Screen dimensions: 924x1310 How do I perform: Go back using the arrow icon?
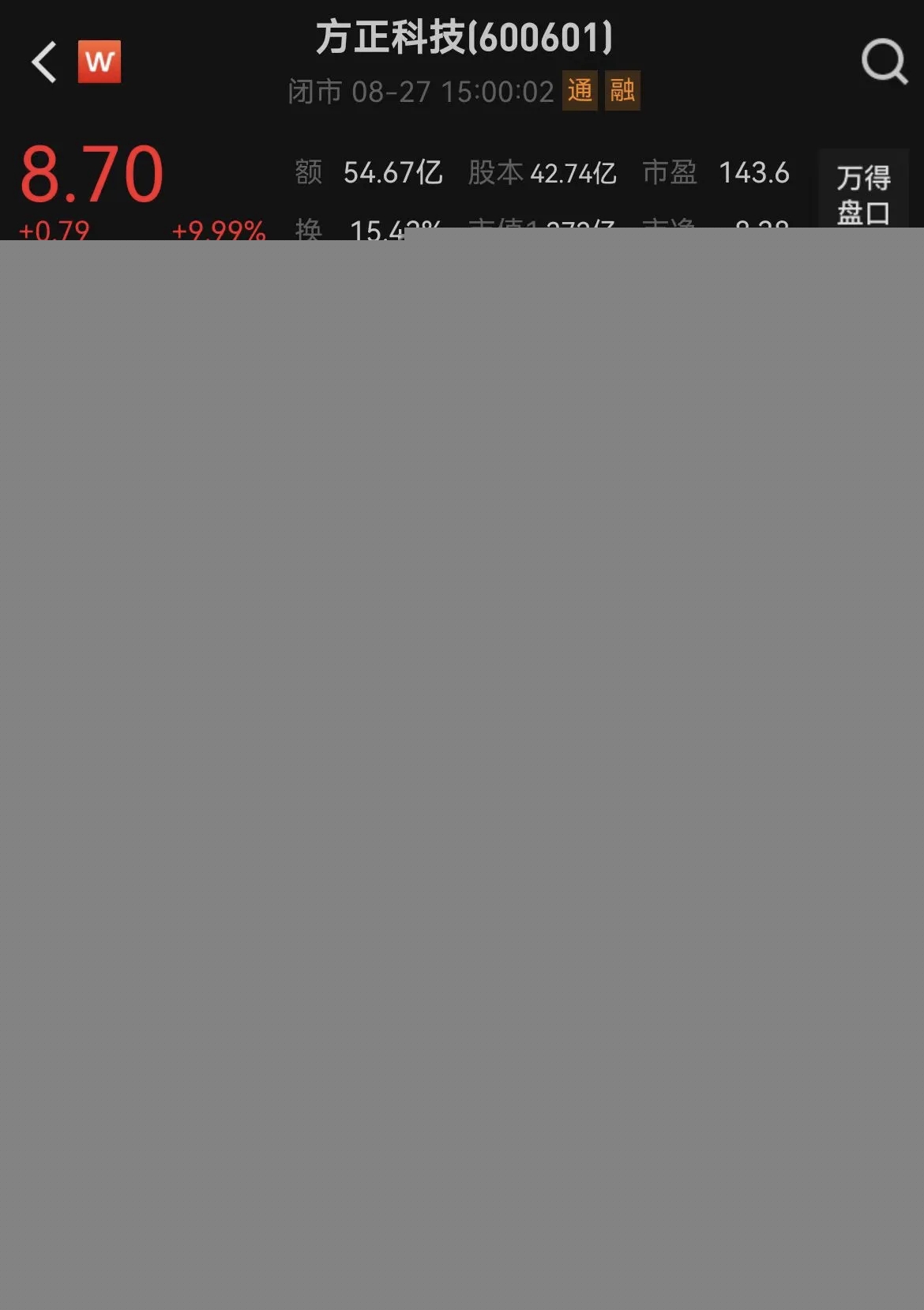click(x=44, y=62)
